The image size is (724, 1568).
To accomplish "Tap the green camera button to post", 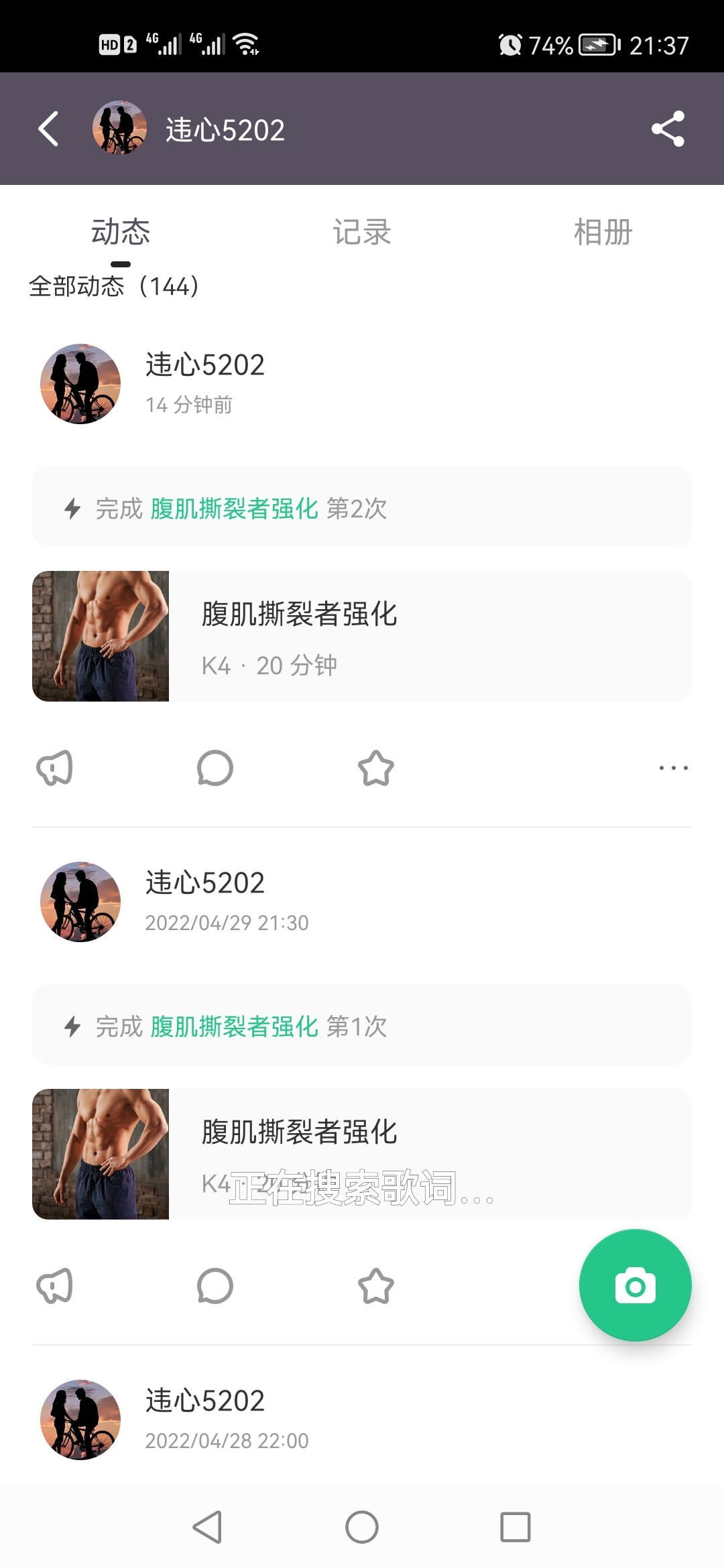I will (635, 1285).
